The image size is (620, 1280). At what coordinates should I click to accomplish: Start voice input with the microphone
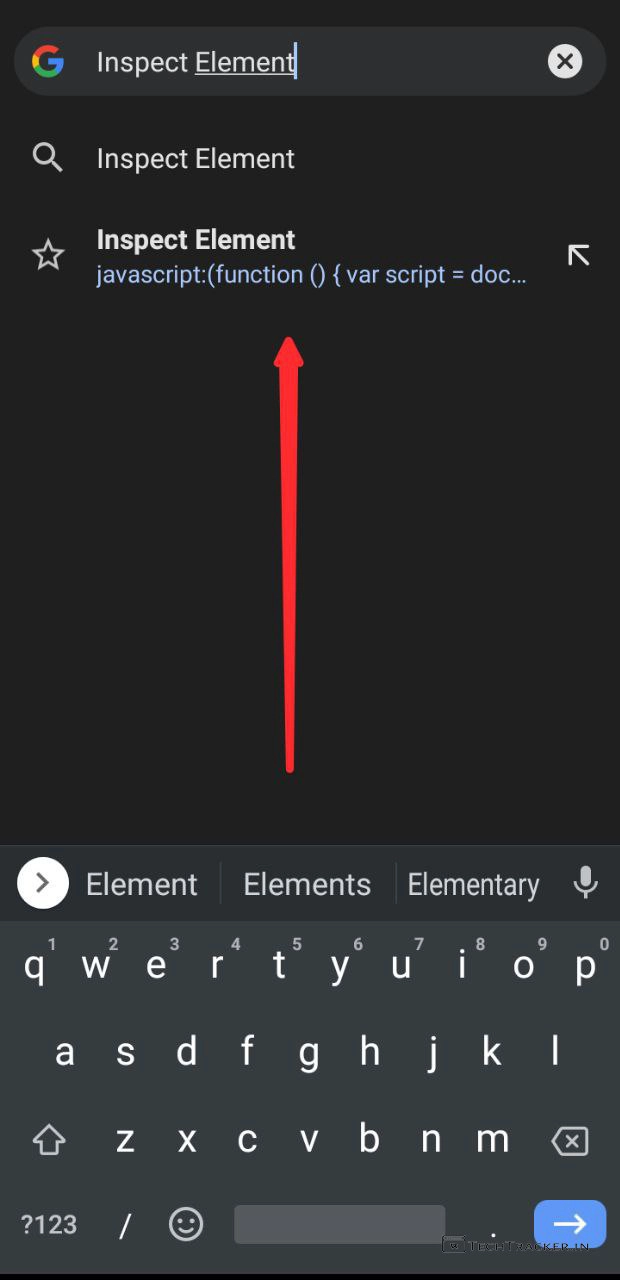coord(586,883)
